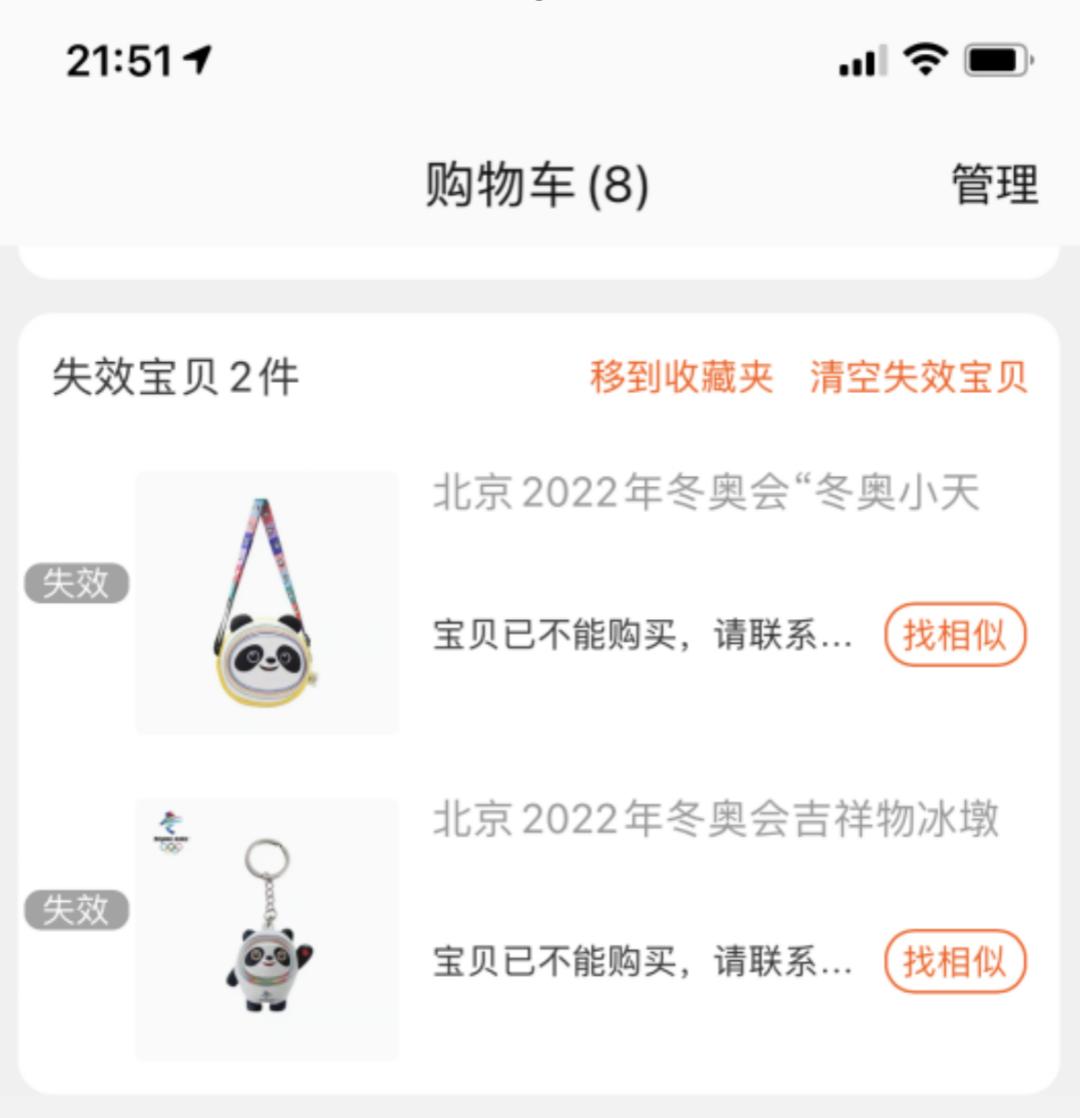Tap 找相似 for the Bing Dwen Dwen keychain

(x=955, y=961)
